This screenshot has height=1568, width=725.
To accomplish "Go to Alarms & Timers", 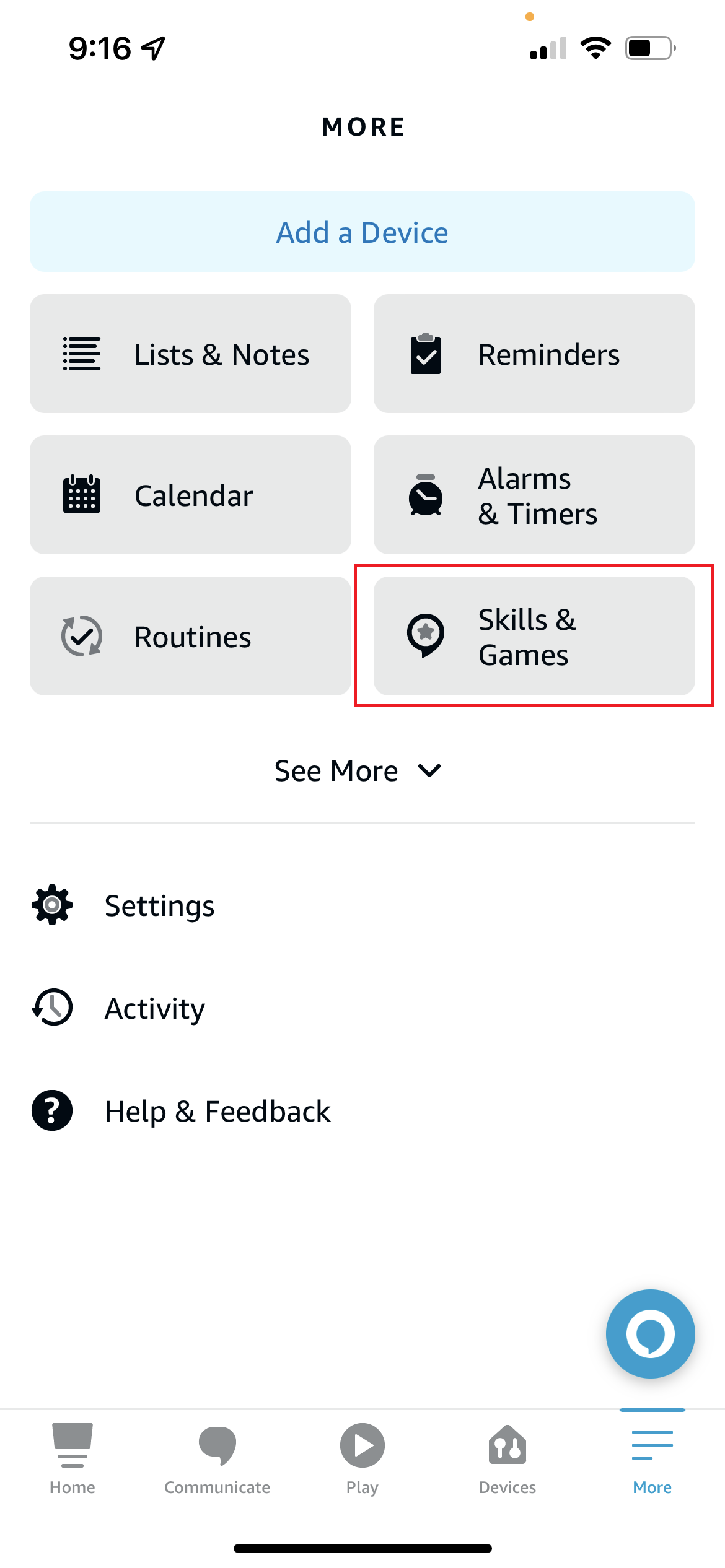I will point(534,495).
